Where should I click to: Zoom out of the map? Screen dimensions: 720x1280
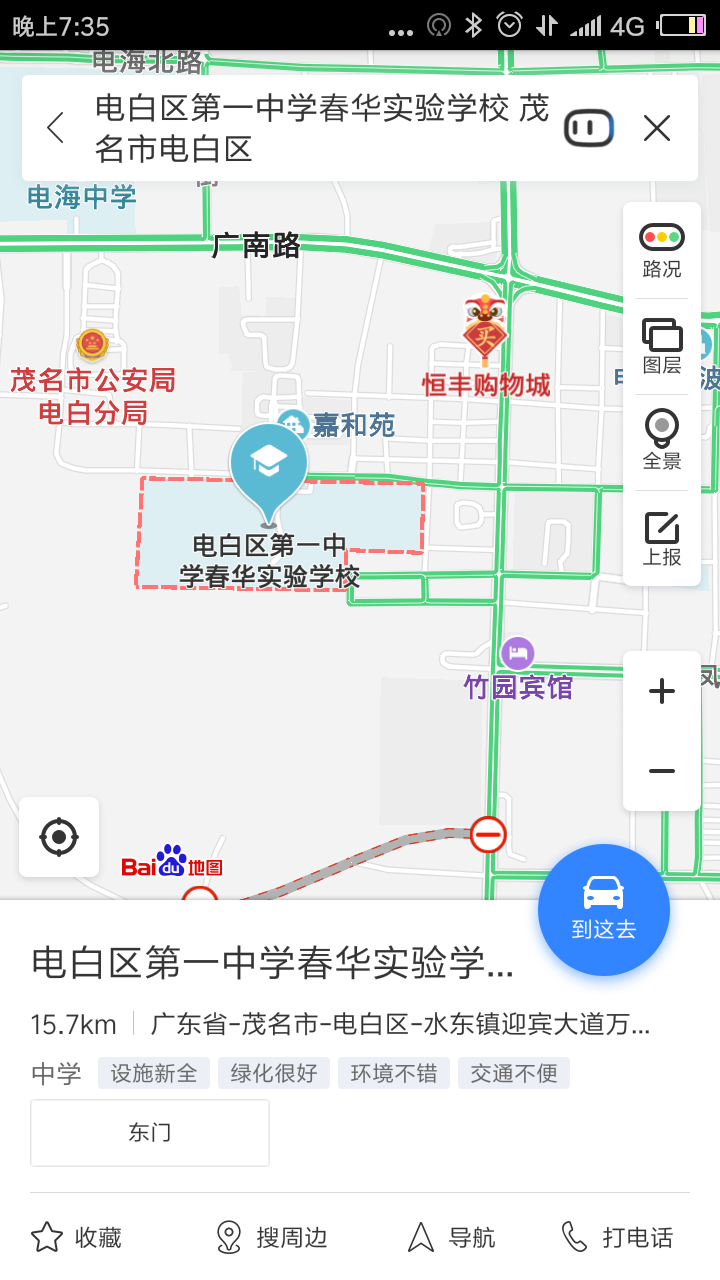(x=661, y=771)
